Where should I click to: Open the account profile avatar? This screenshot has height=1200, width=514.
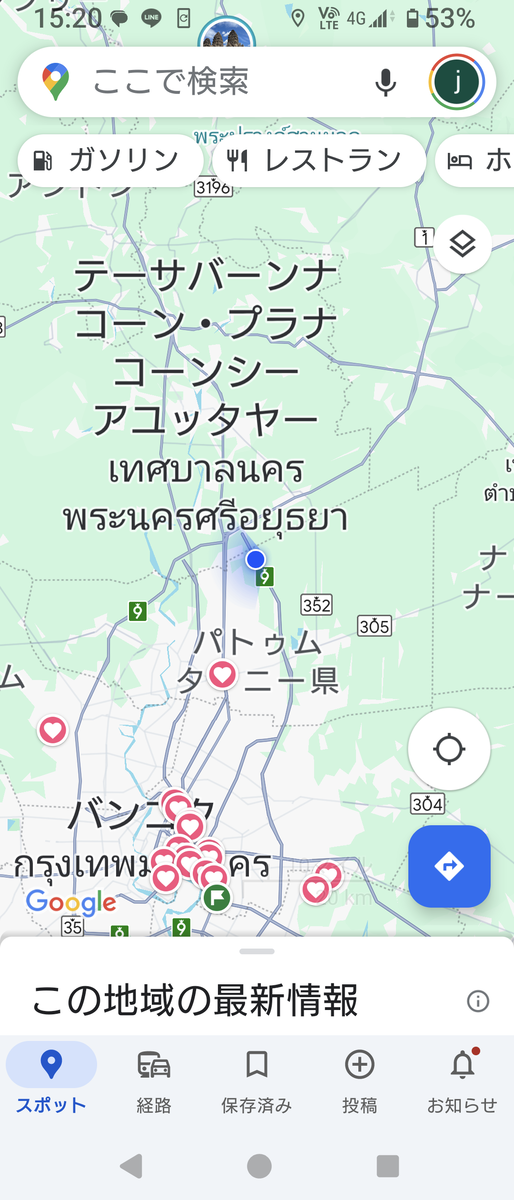pyautogui.click(x=457, y=82)
